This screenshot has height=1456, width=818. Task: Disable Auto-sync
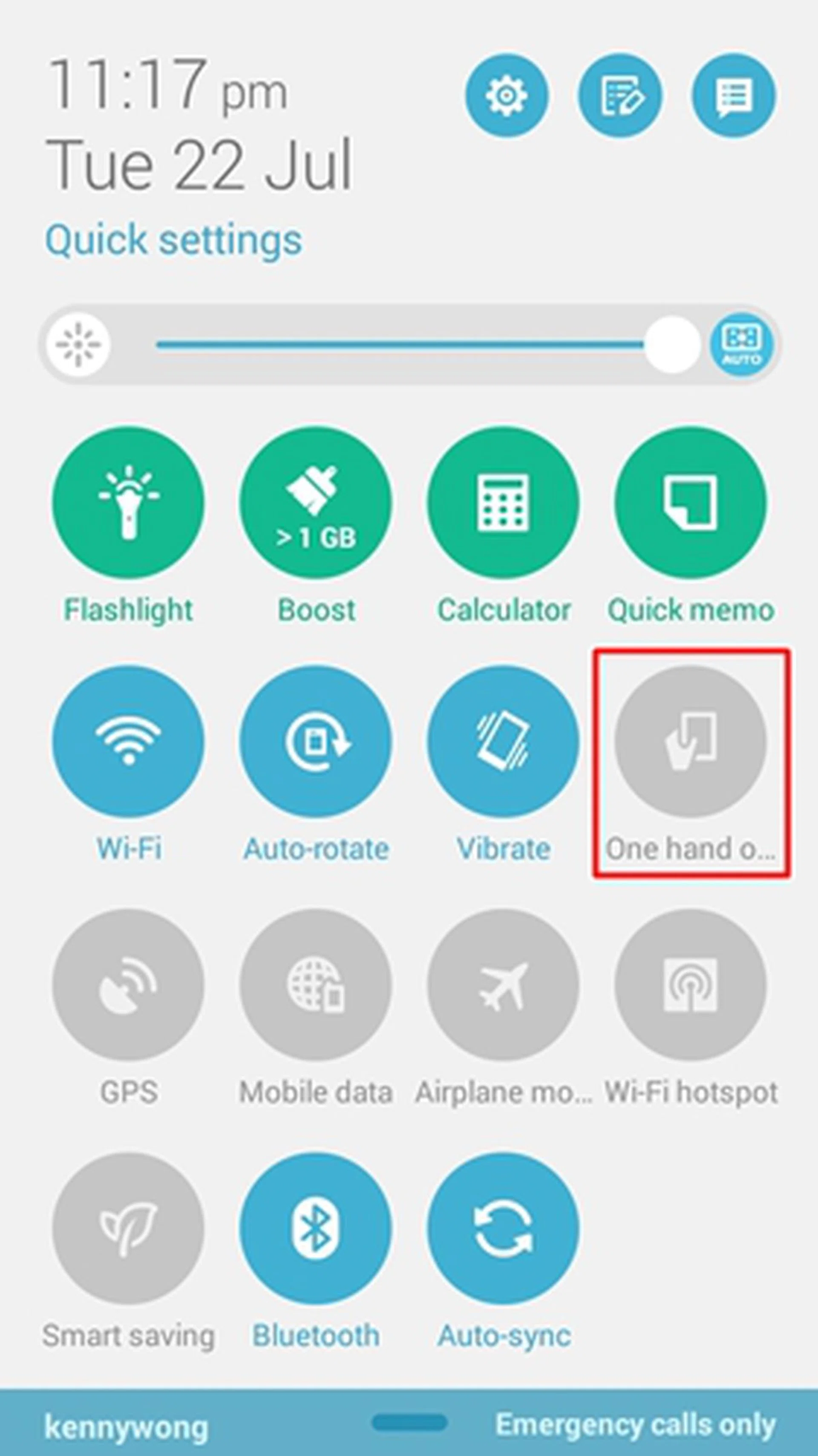503,1228
